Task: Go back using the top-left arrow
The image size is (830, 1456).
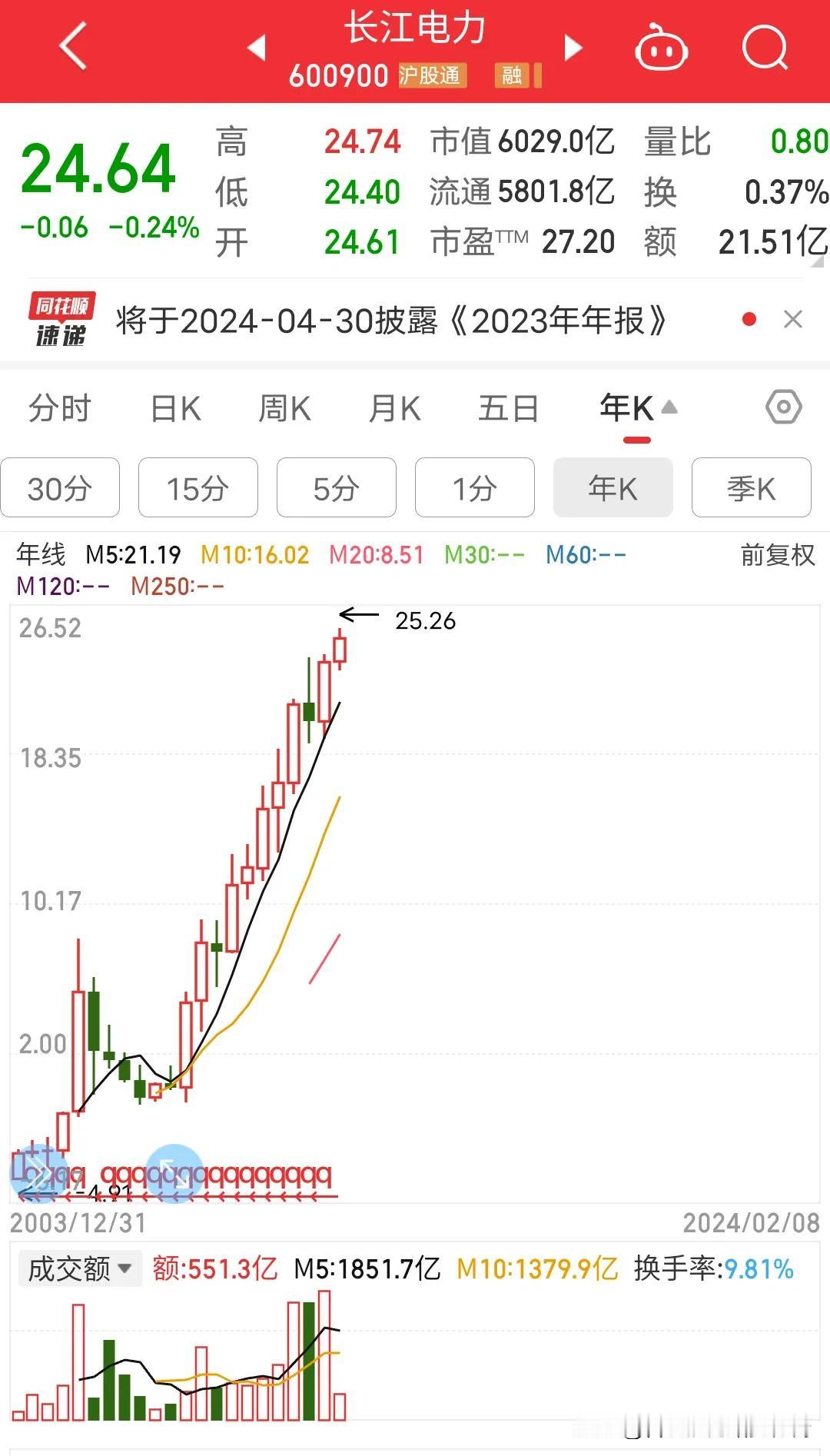Action: [x=73, y=46]
